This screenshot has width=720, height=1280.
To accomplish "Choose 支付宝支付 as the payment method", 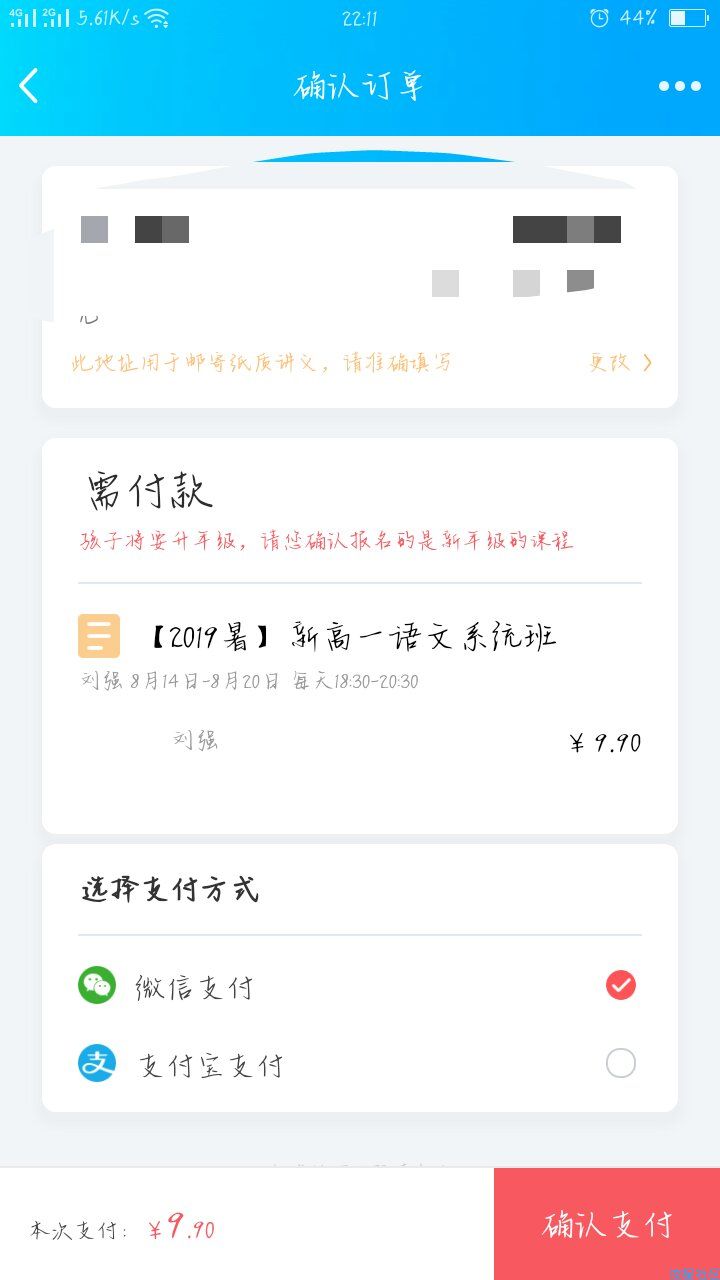I will tap(360, 1064).
